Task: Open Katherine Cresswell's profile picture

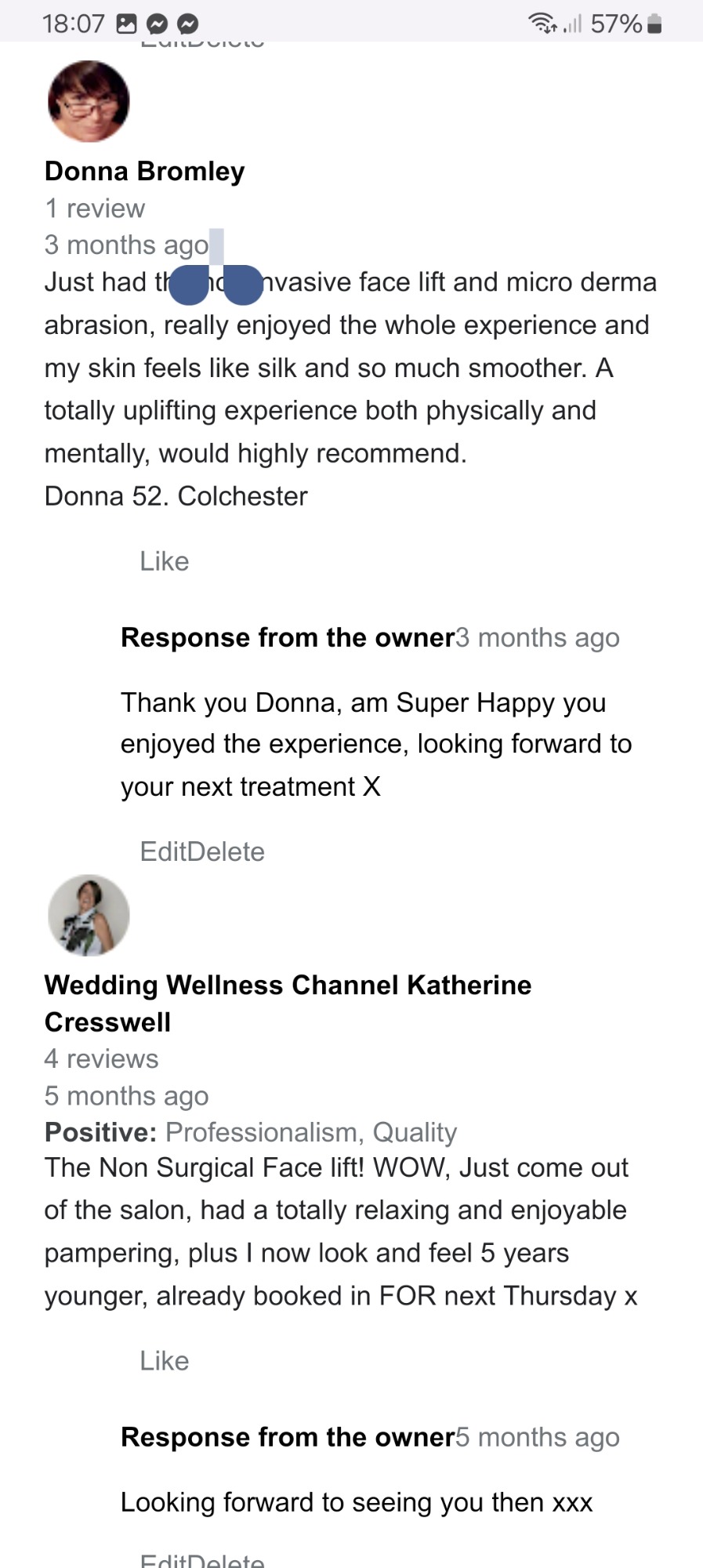Action: tap(89, 915)
